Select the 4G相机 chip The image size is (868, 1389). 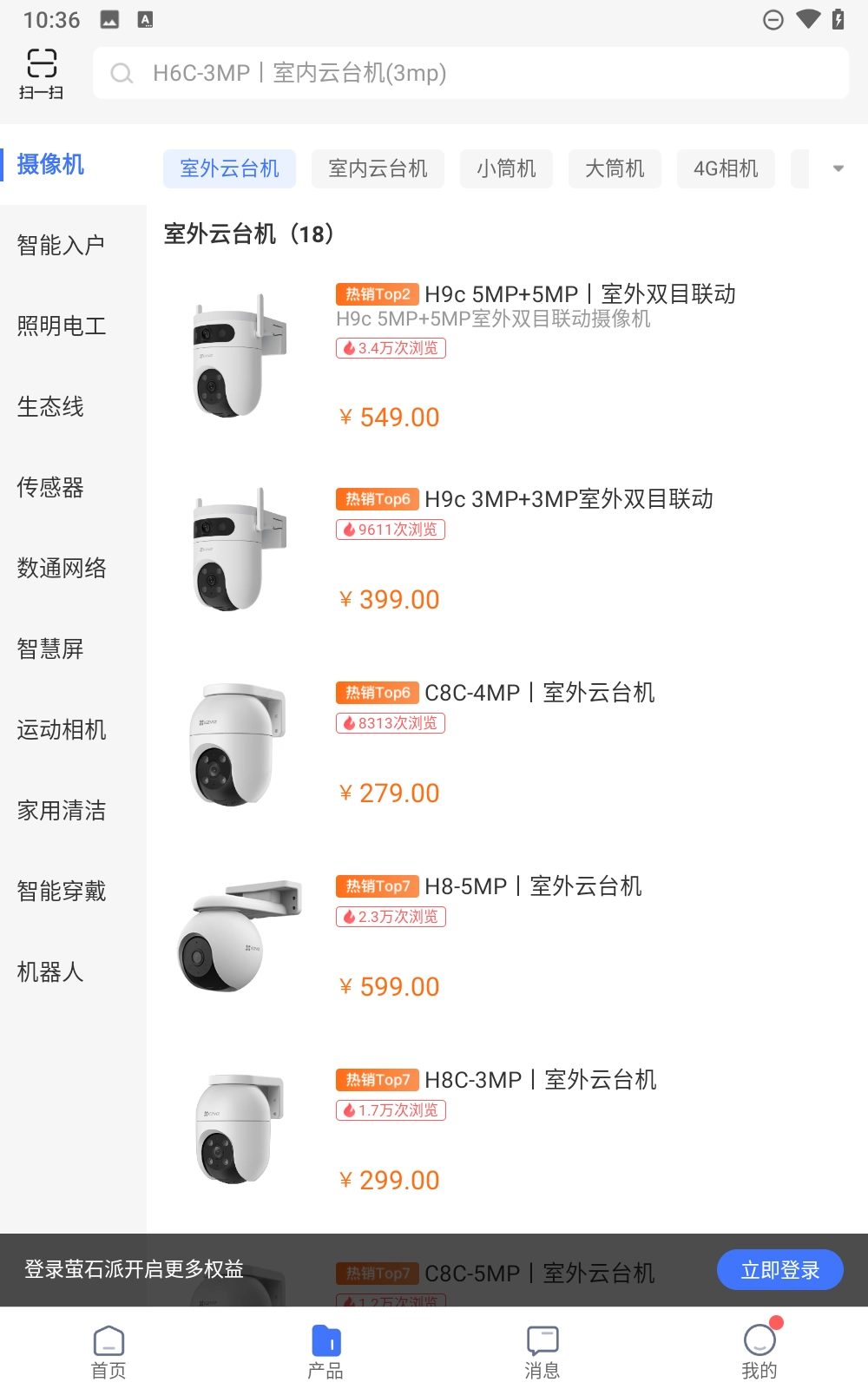(x=726, y=168)
